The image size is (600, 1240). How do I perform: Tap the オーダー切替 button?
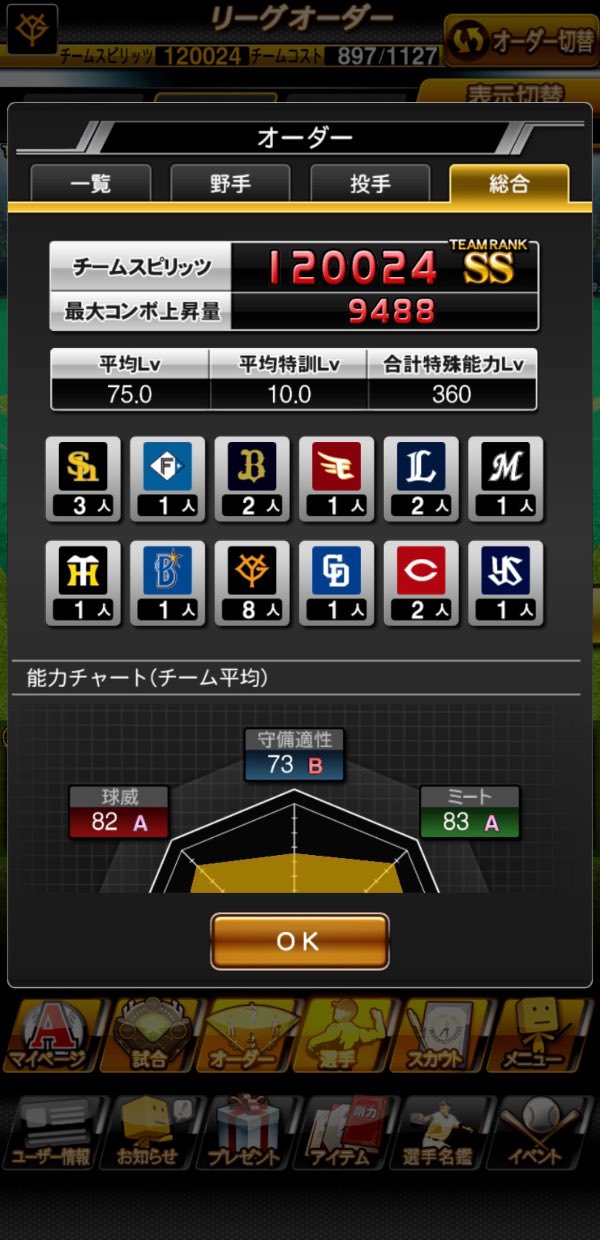(x=516, y=39)
